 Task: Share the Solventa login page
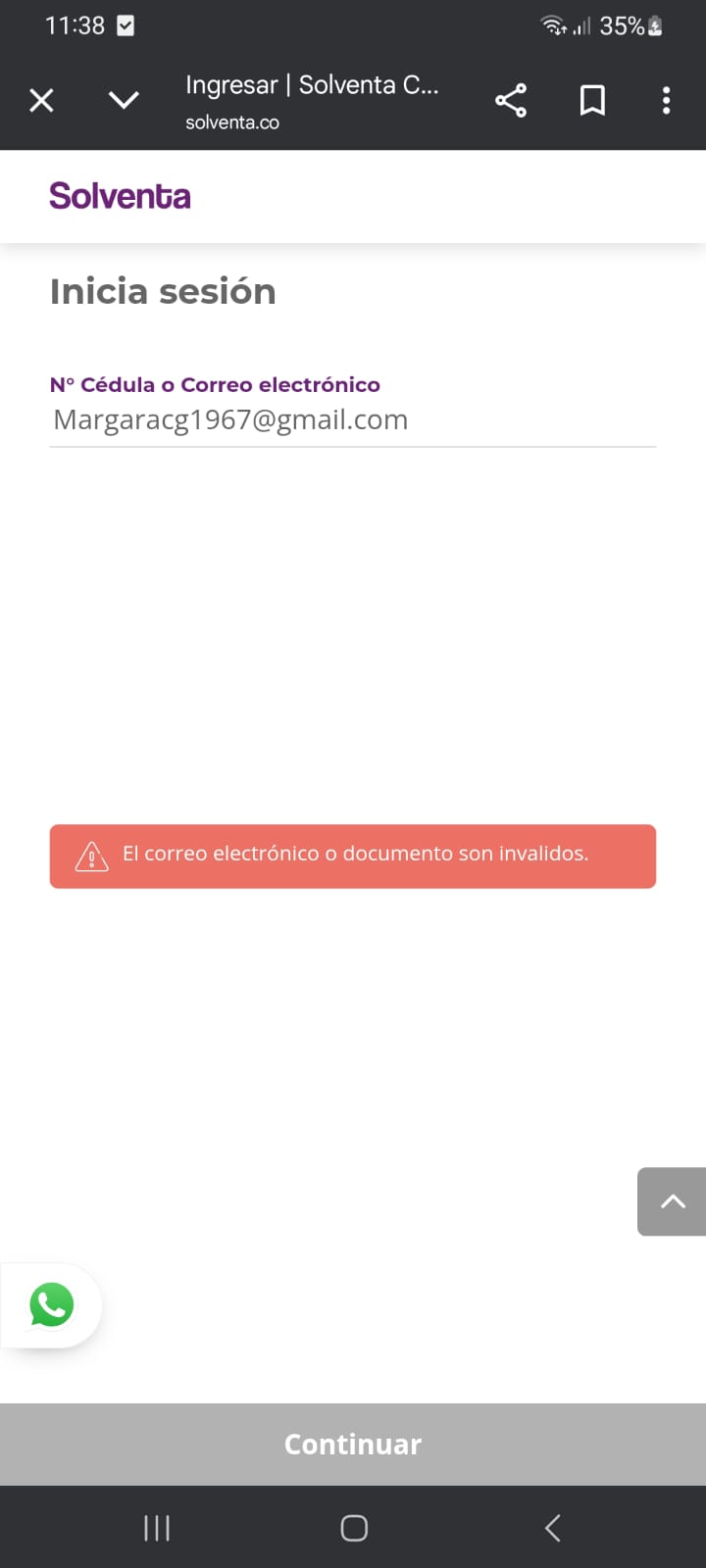coord(510,100)
